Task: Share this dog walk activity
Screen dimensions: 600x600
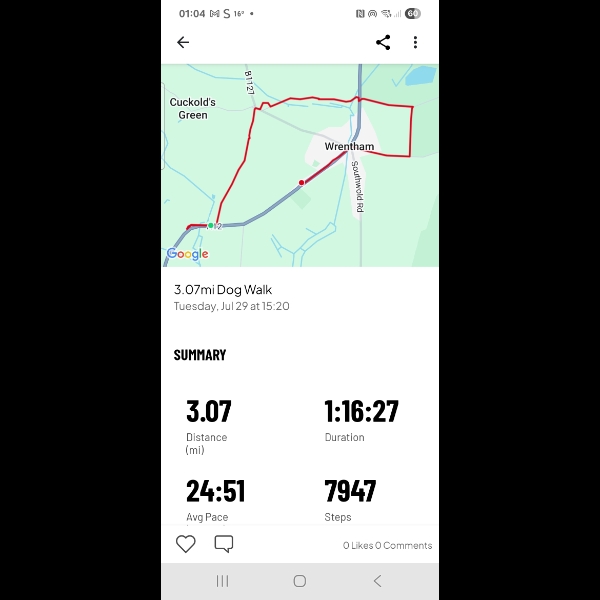Action: tap(383, 42)
